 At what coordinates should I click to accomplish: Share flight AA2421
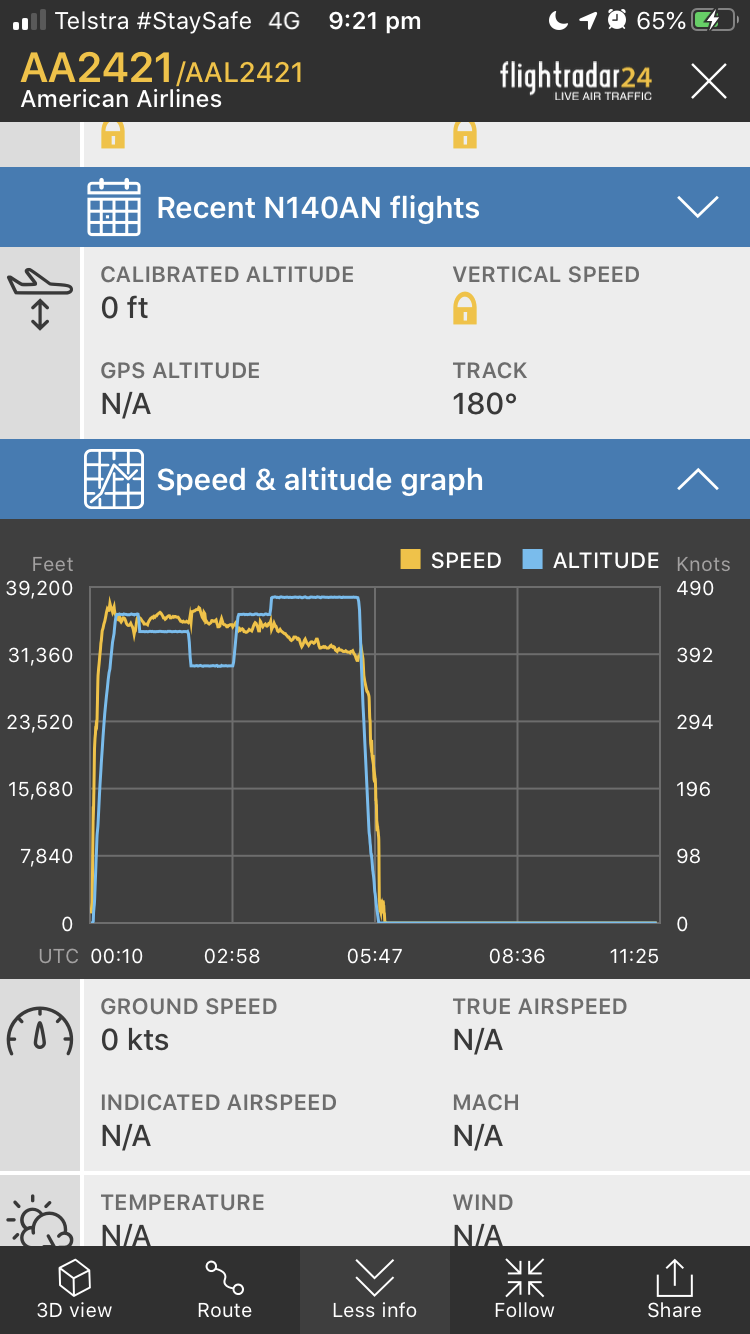(x=674, y=1289)
